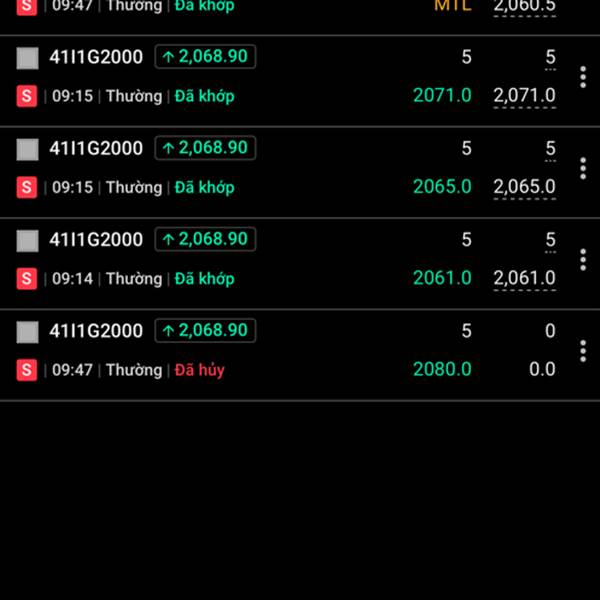Tap the overflow menu on the 2061.0 order
Image resolution: width=600 pixels, height=600 pixels.
(583, 259)
